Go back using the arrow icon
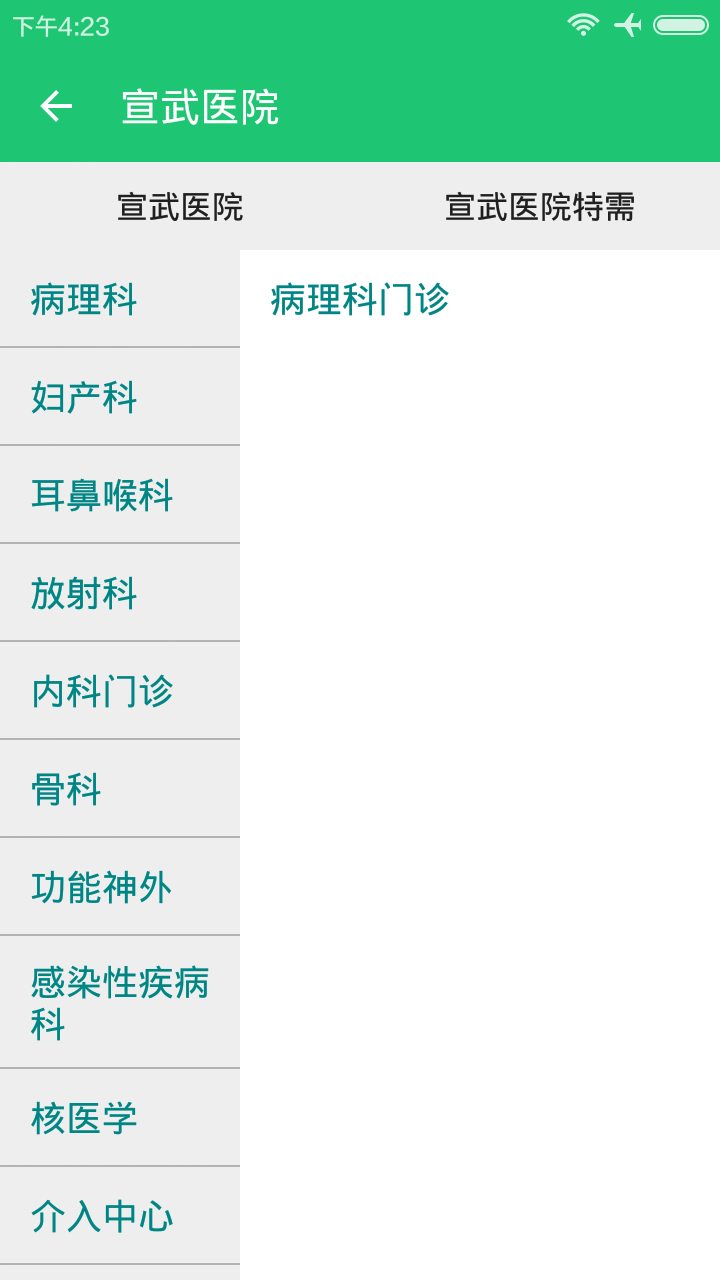Image resolution: width=720 pixels, height=1280 pixels. pos(56,106)
